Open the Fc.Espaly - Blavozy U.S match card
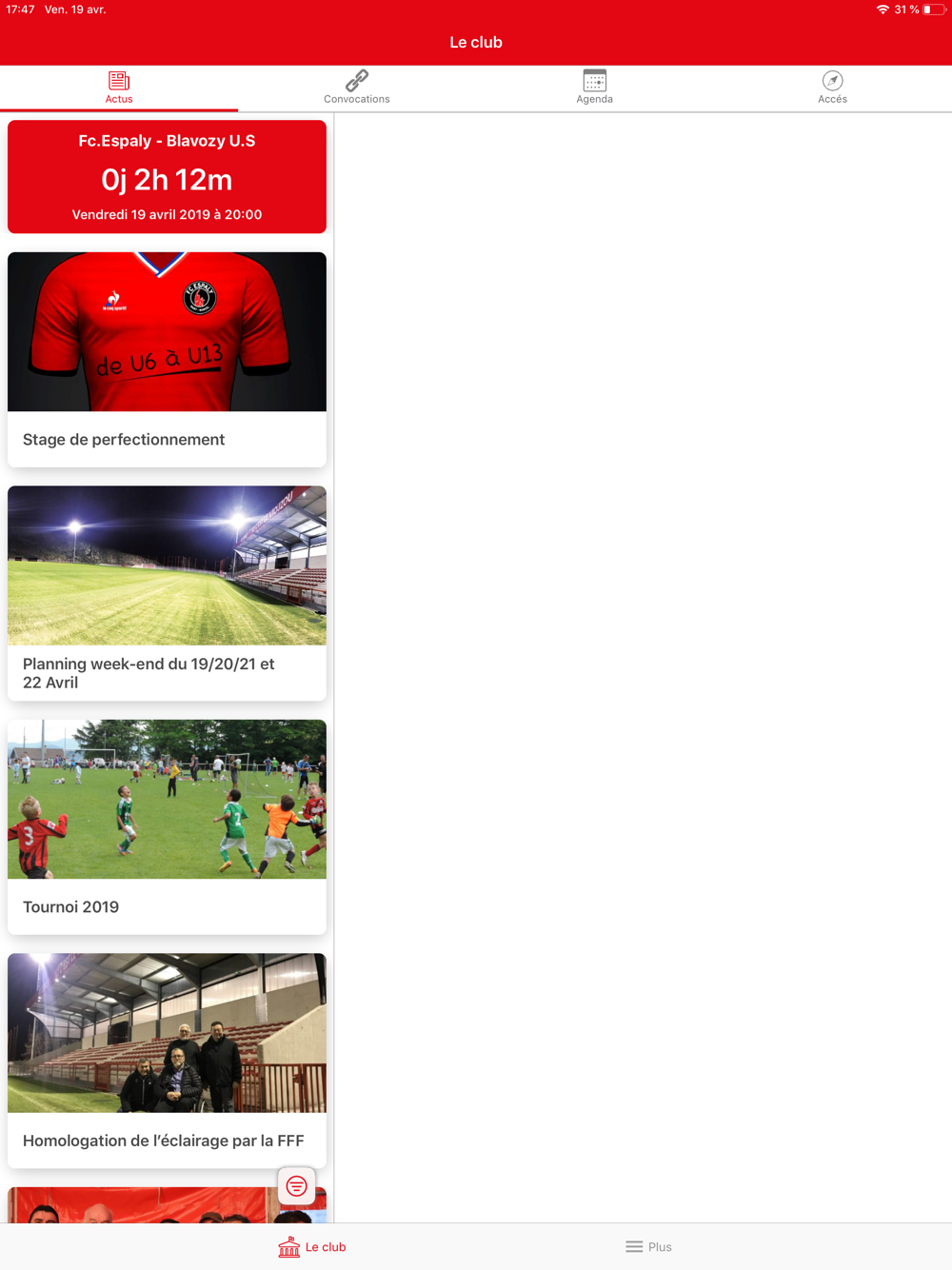 (x=167, y=177)
